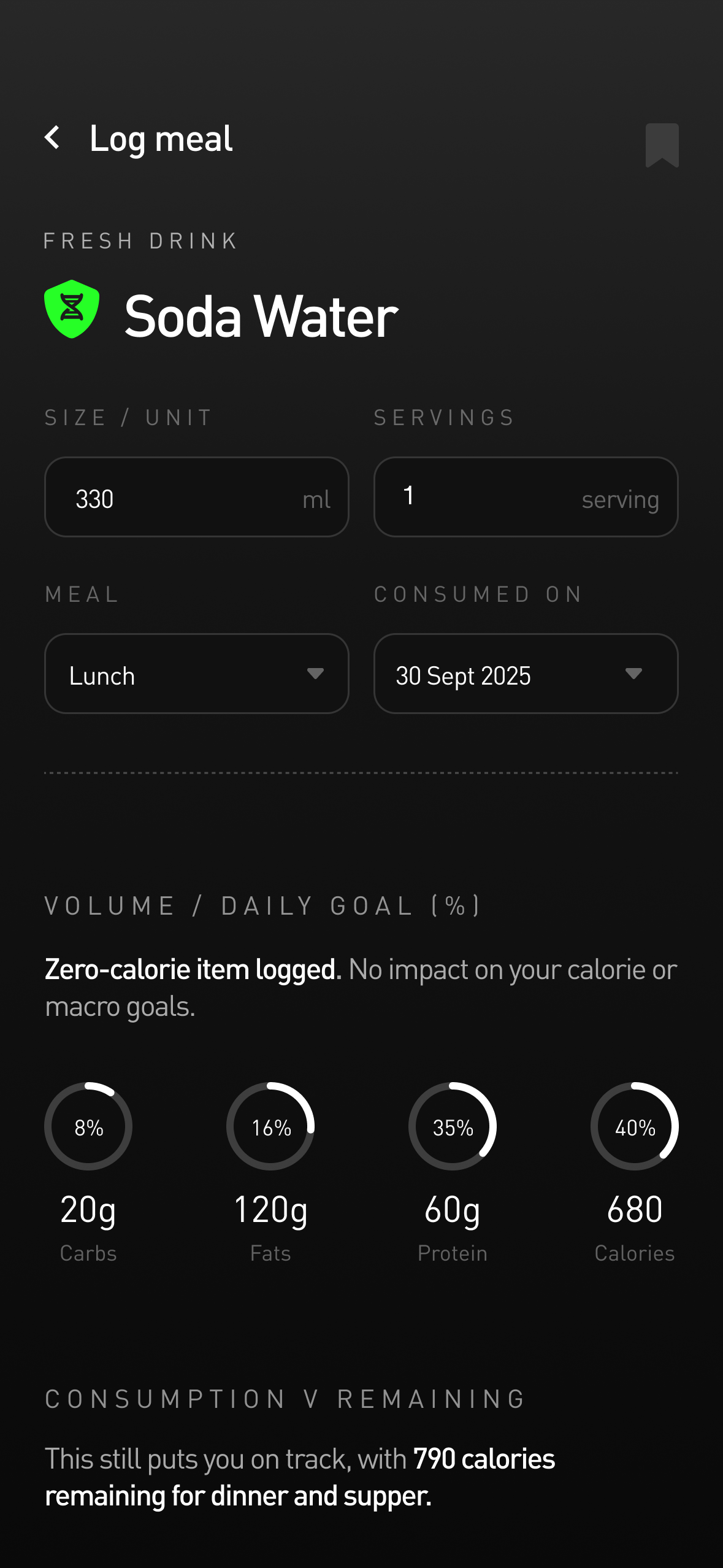Bookmark the Soda Water item

click(662, 145)
